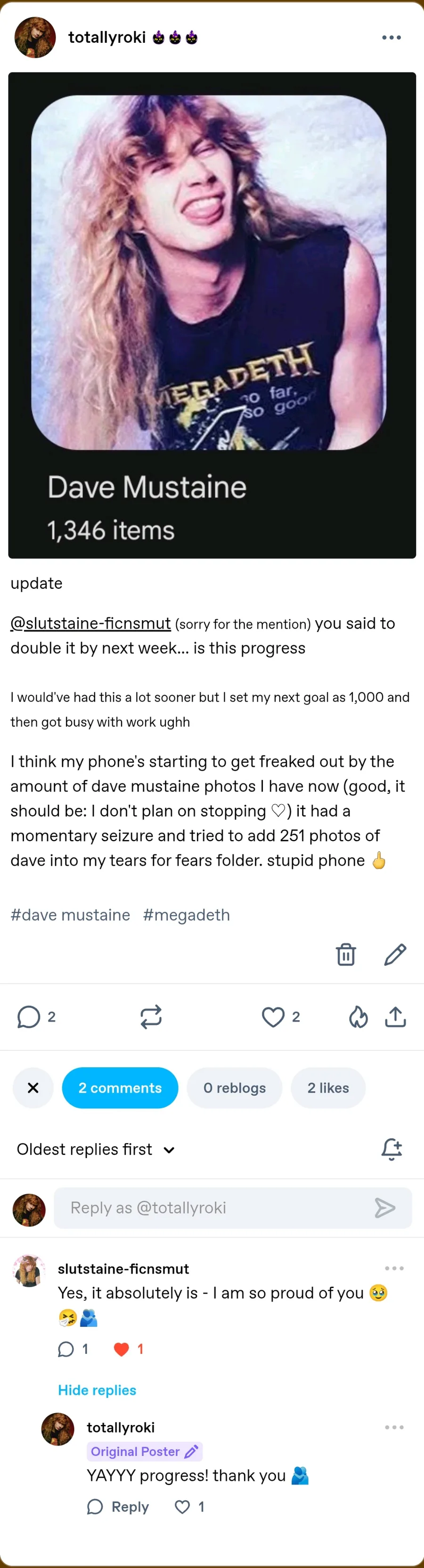Open the @slutstaine-ficnsmut mention link
The height and width of the screenshot is (1568, 424).
tap(90, 624)
